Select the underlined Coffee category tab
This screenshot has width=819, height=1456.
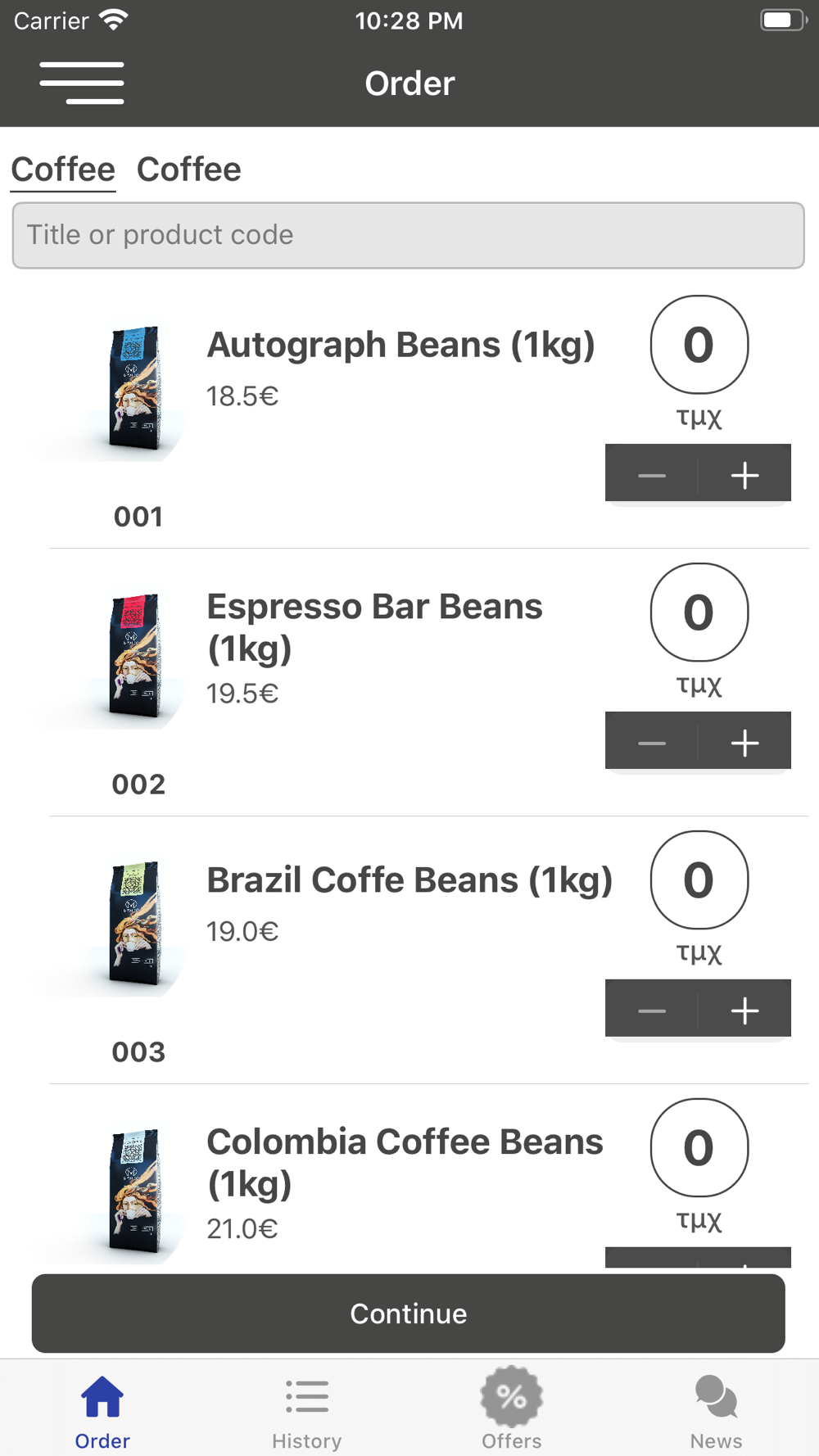tap(63, 170)
